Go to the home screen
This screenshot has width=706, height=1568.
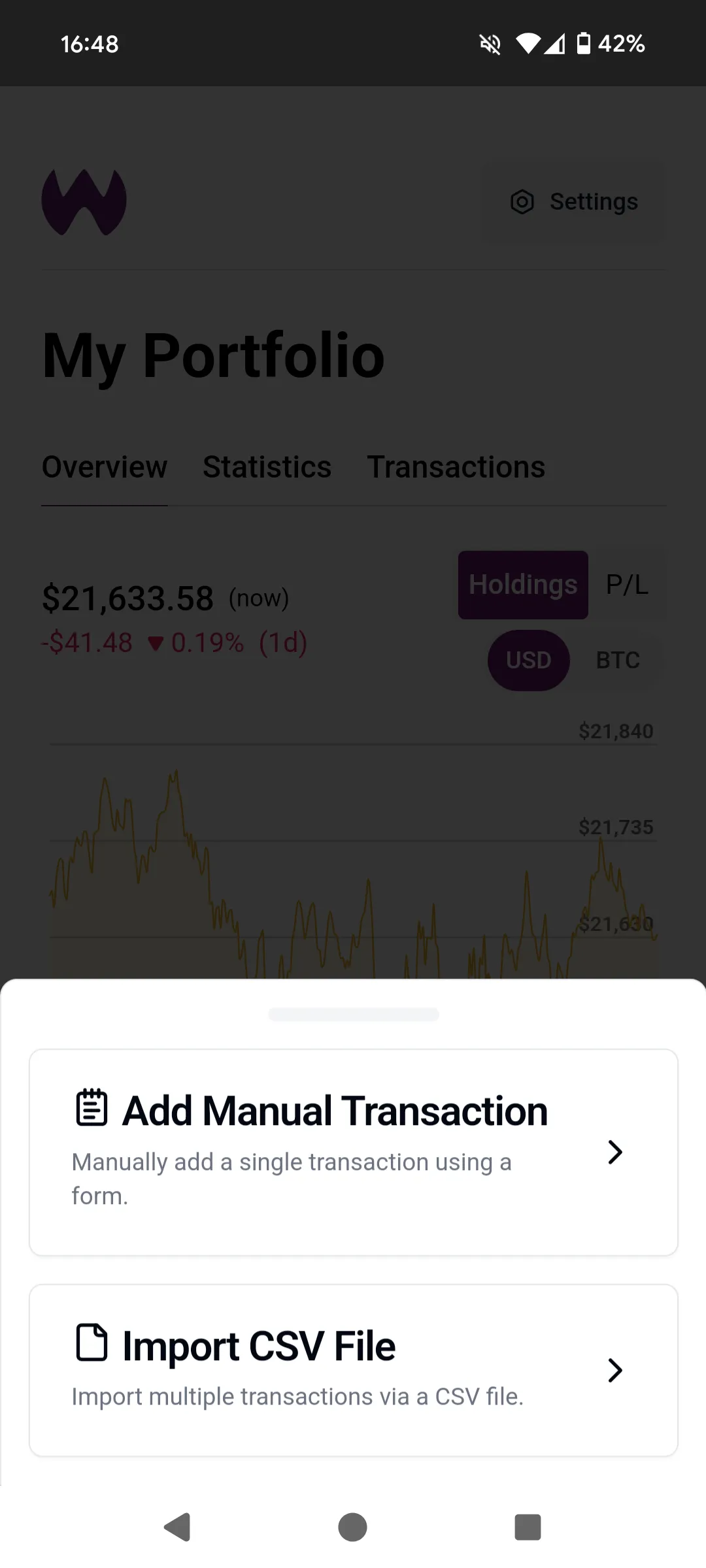click(352, 1527)
